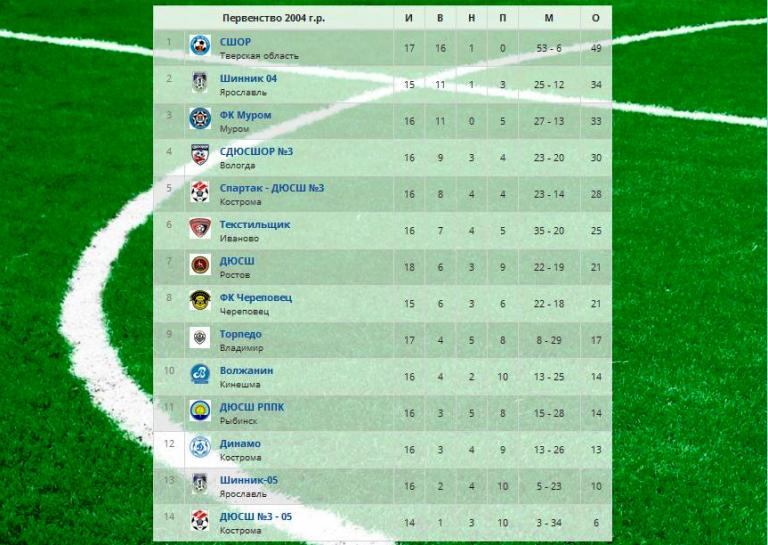Open the ФК Череповец team link
The image size is (768, 545).
tap(255, 297)
